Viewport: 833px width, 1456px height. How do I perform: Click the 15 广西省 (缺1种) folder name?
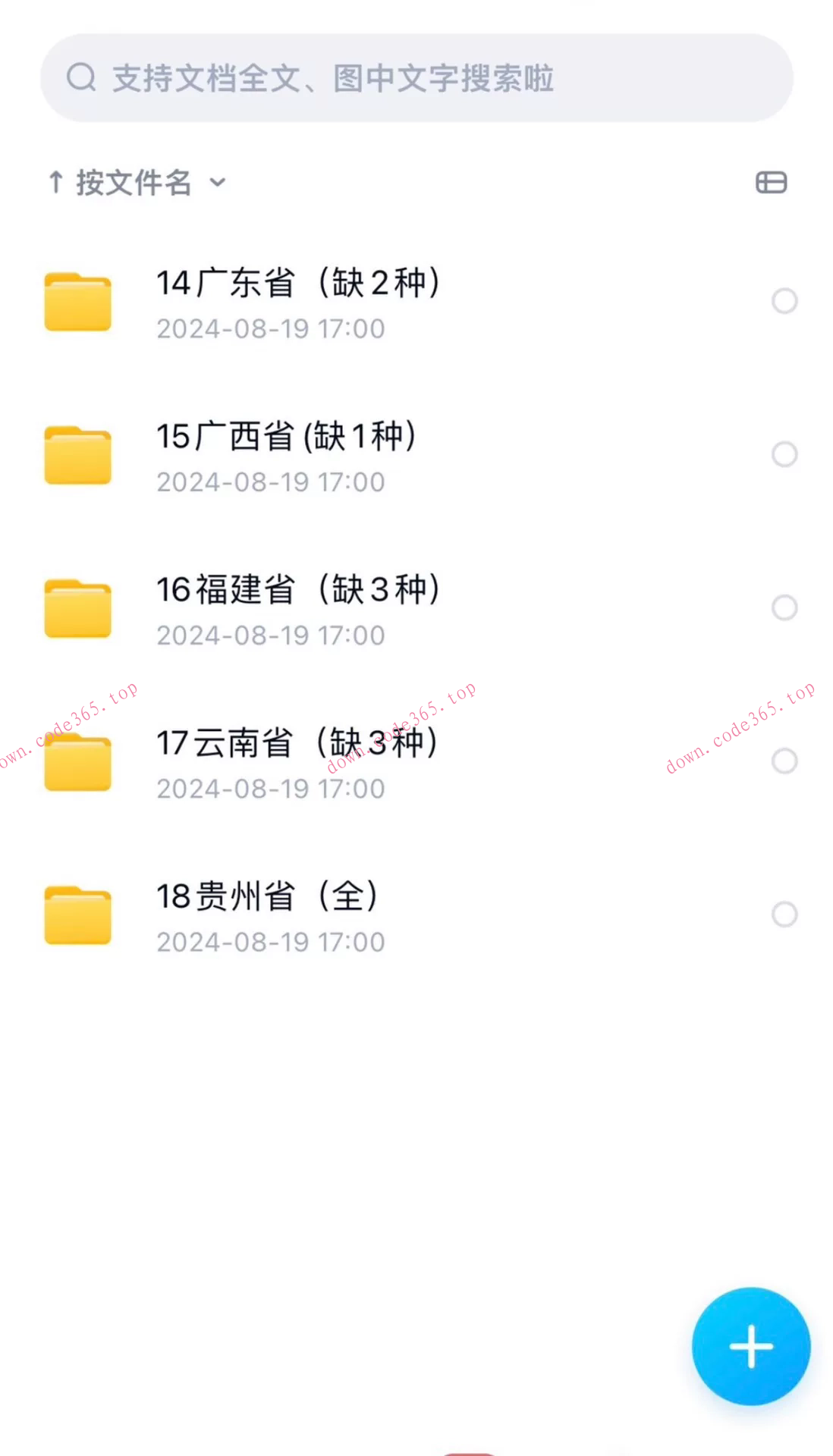286,436
